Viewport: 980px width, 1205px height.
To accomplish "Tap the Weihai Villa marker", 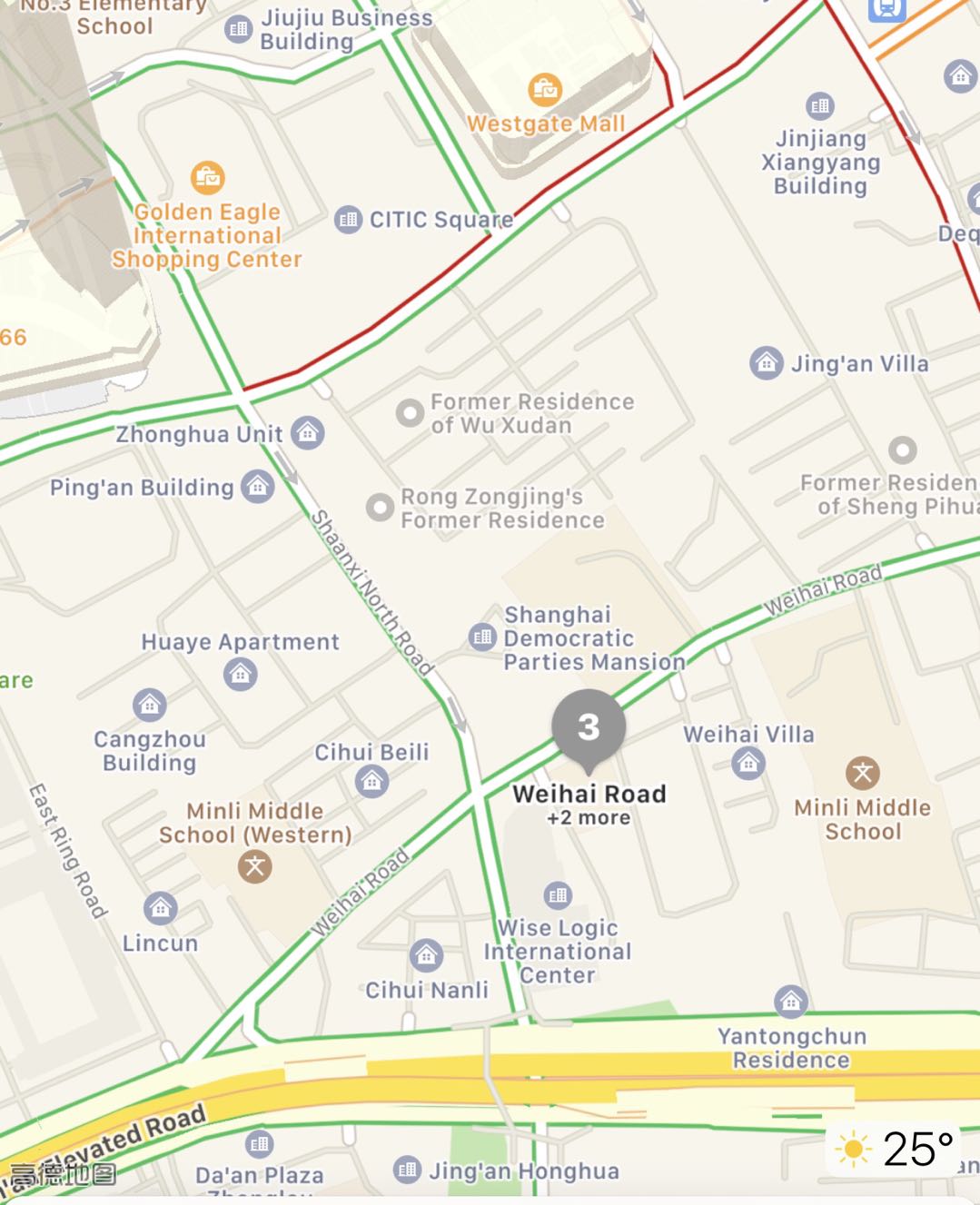I will click(x=748, y=763).
